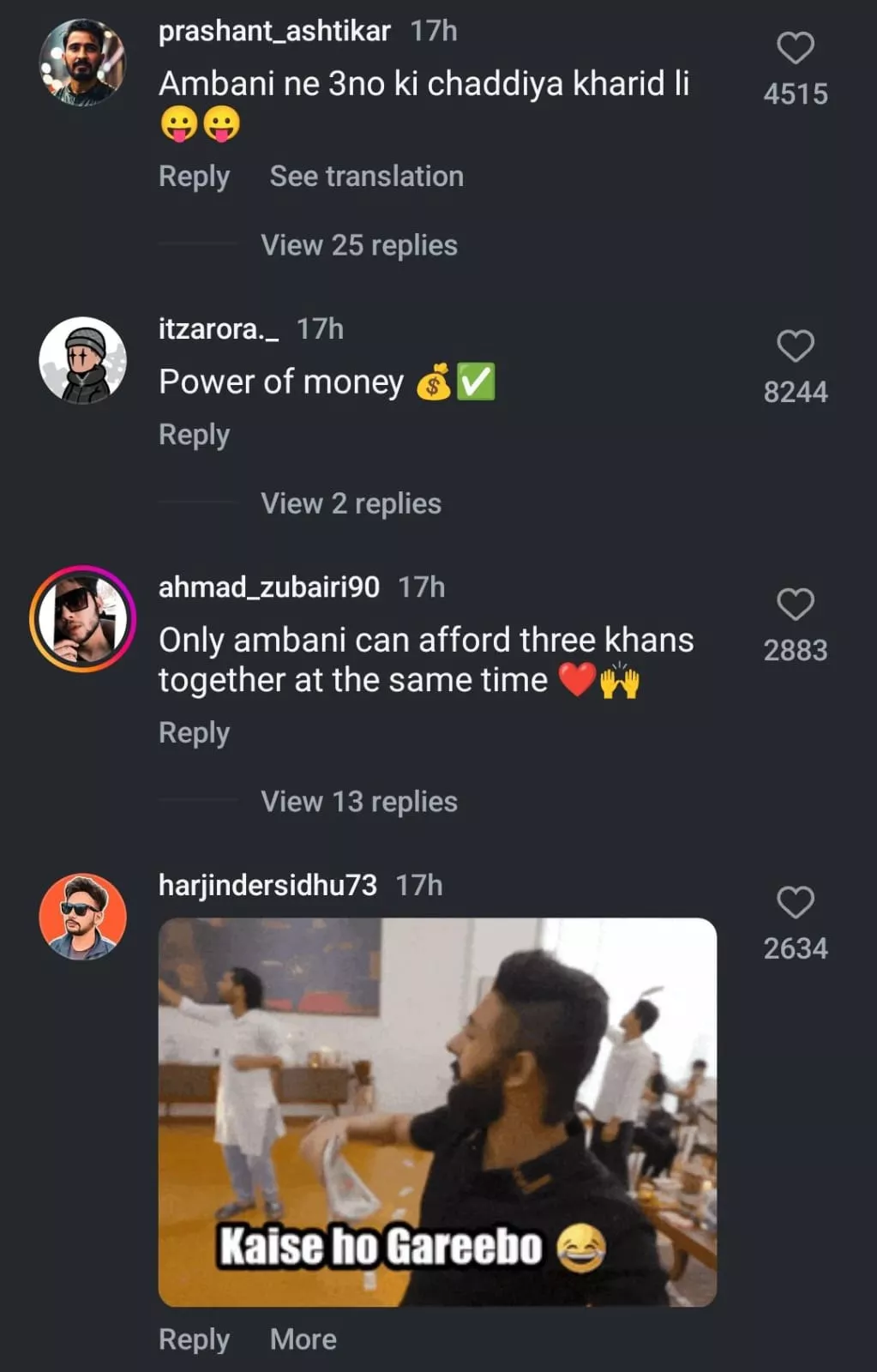Image resolution: width=877 pixels, height=1372 pixels.
Task: Open prashant_ashtikar's profile picture
Action: point(82,63)
